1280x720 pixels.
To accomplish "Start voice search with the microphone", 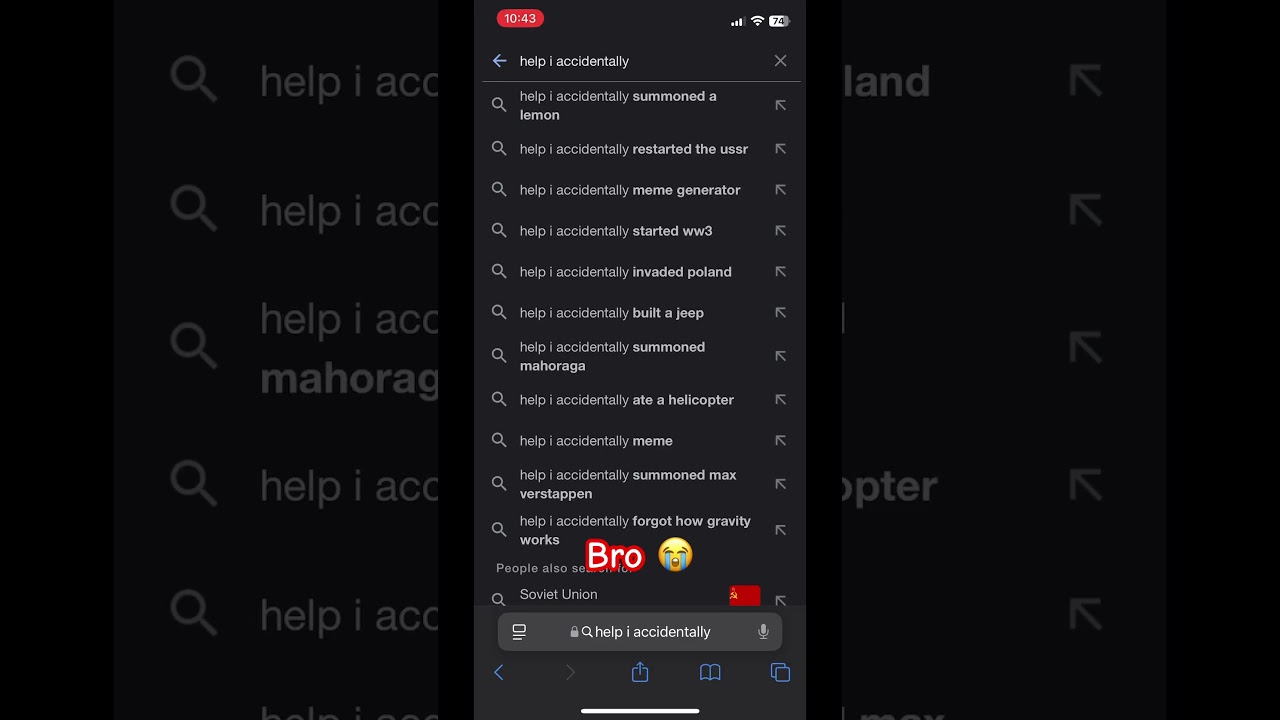I will pos(763,632).
